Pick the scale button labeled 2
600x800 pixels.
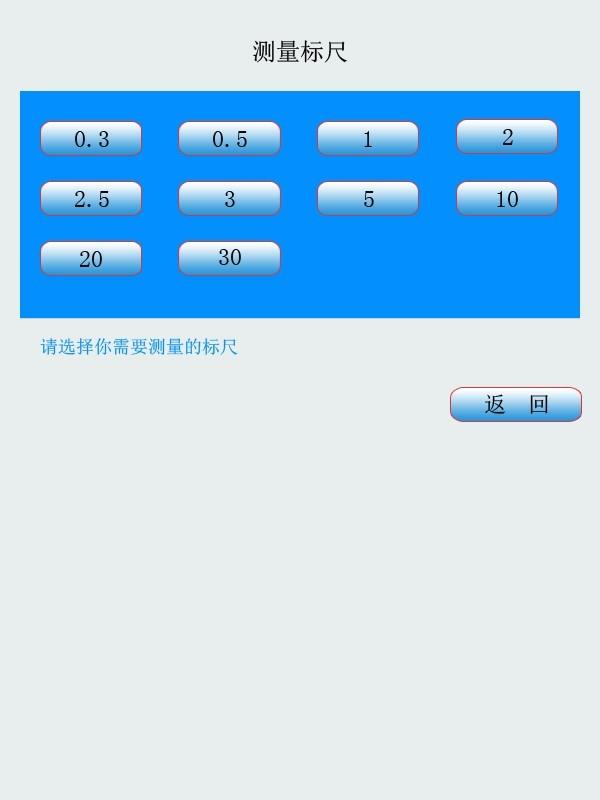pos(507,137)
